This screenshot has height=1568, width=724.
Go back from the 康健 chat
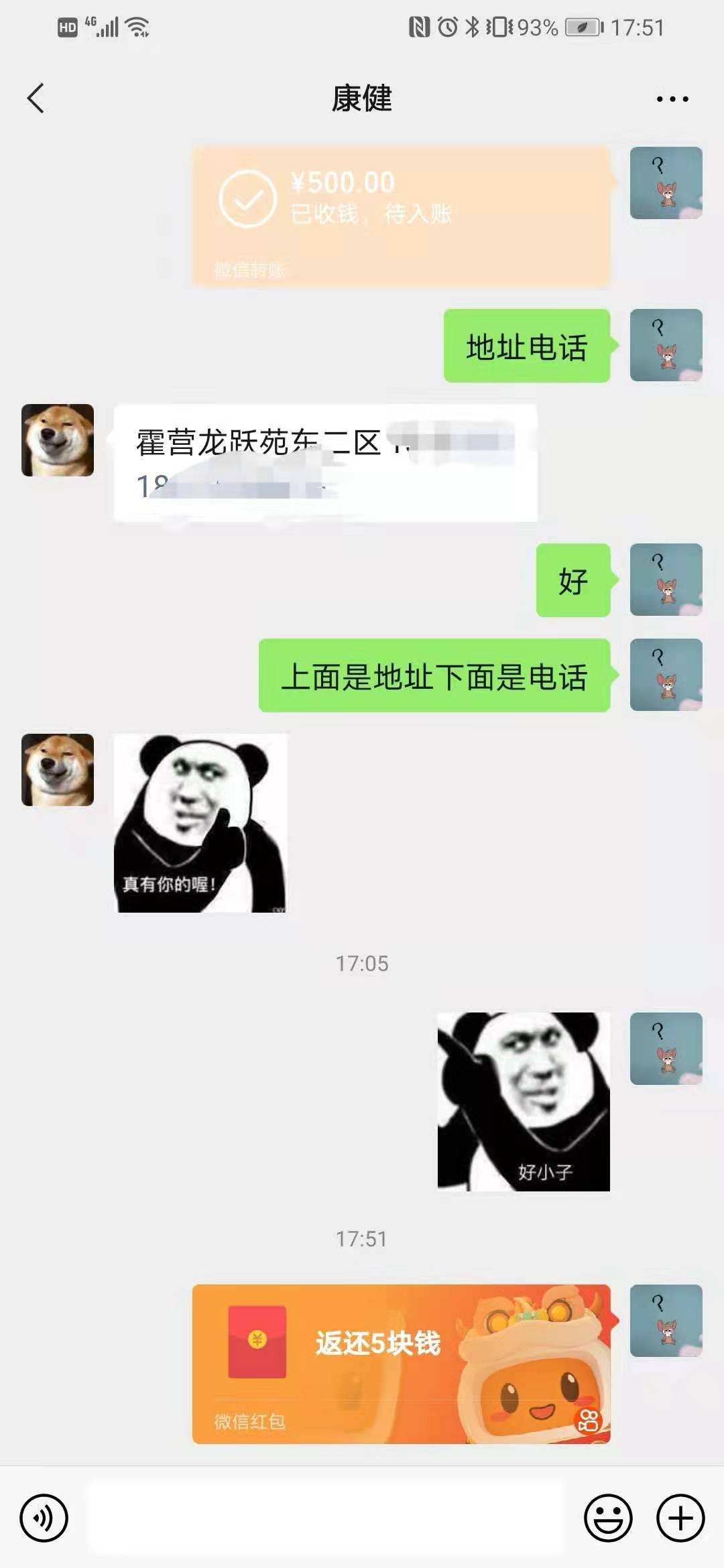point(36,99)
